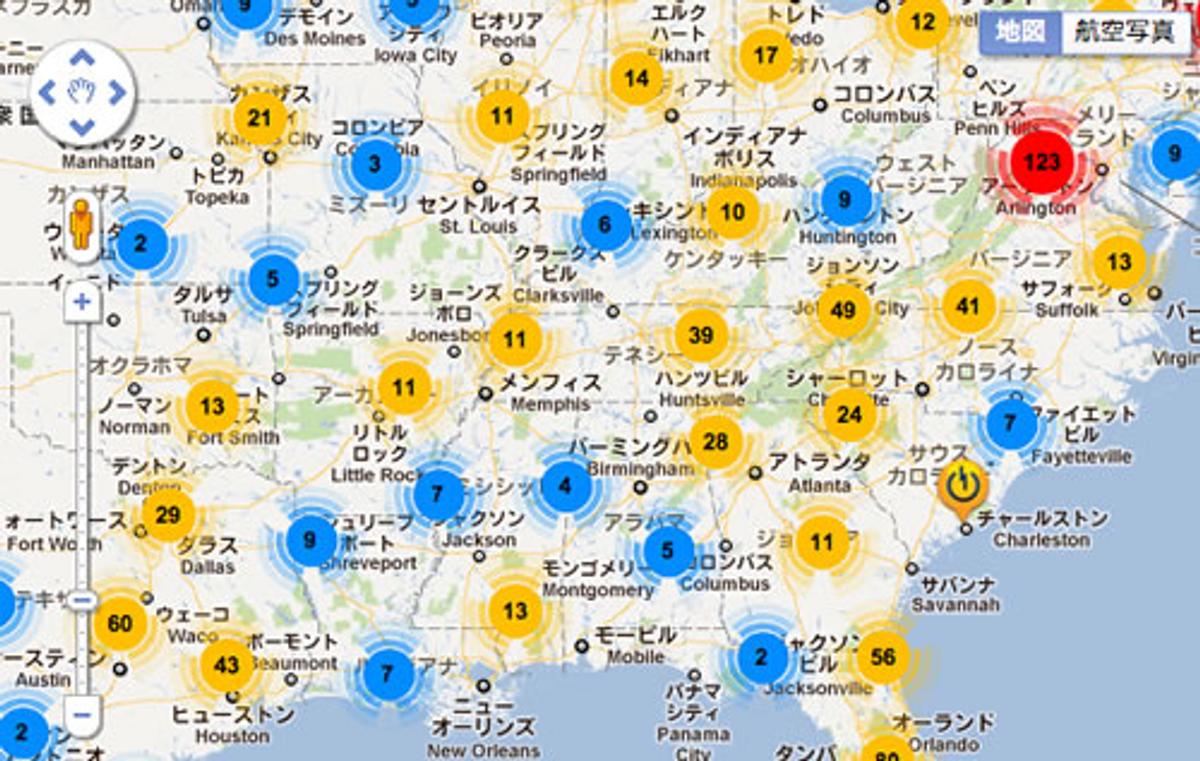Pan the map left with the arrow

[x=47, y=93]
